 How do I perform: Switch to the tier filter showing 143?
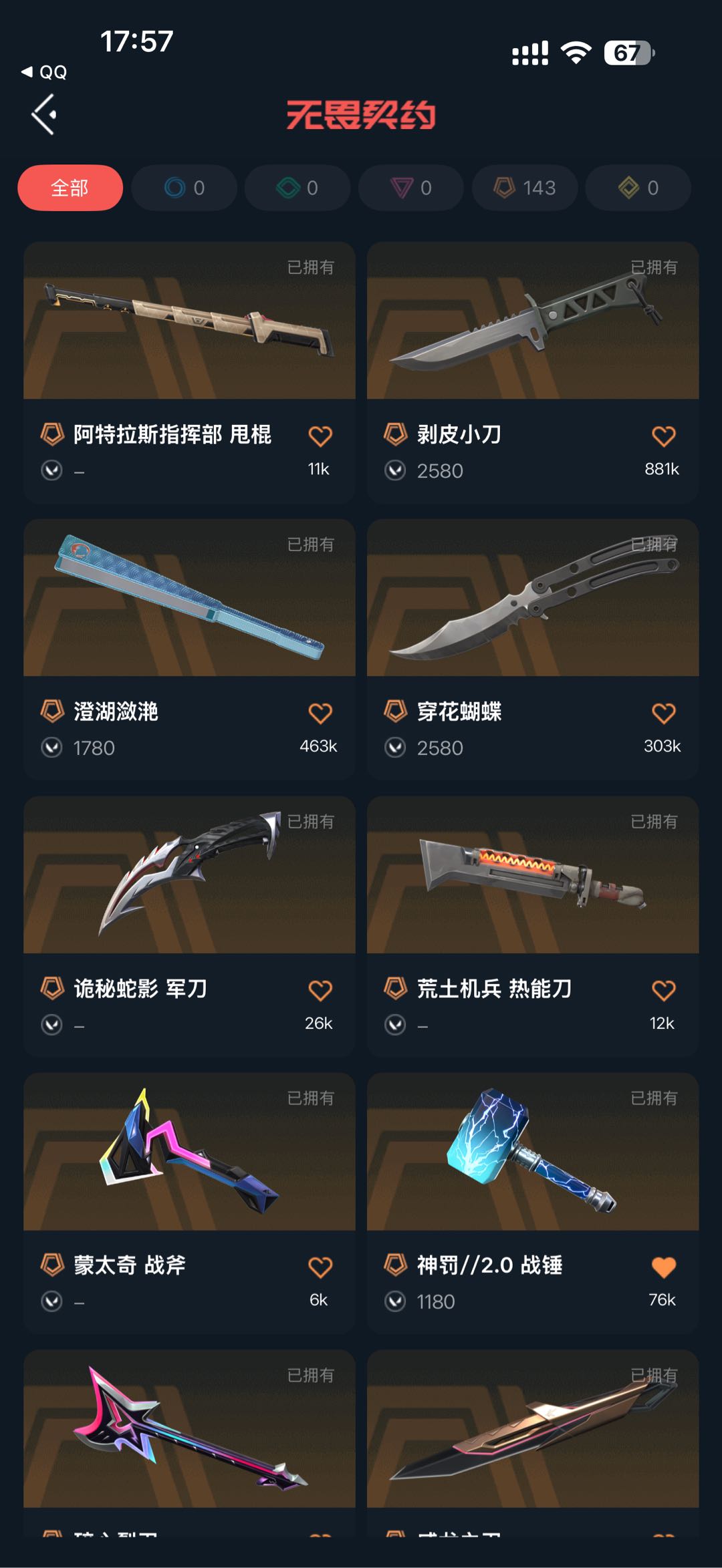tap(525, 188)
